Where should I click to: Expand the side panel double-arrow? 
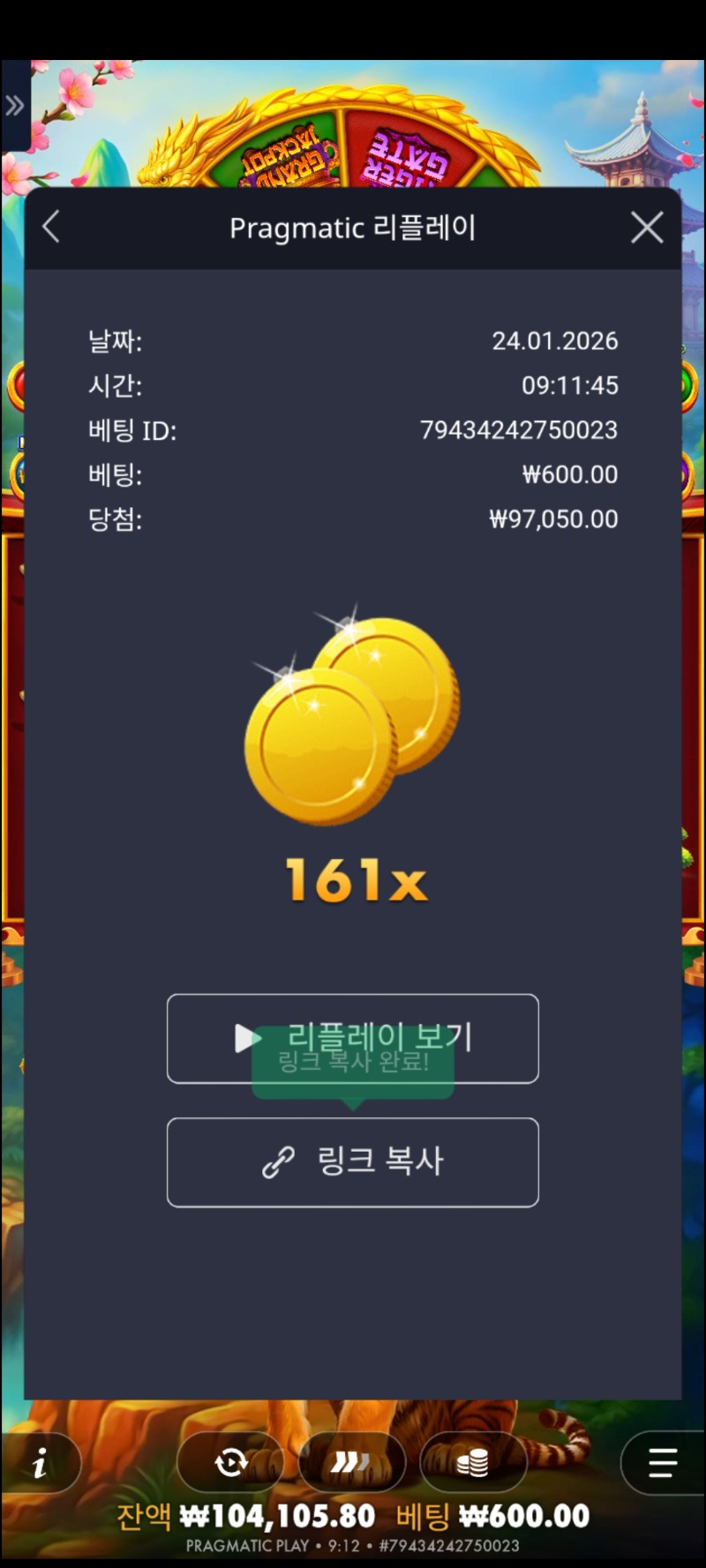tap(15, 106)
